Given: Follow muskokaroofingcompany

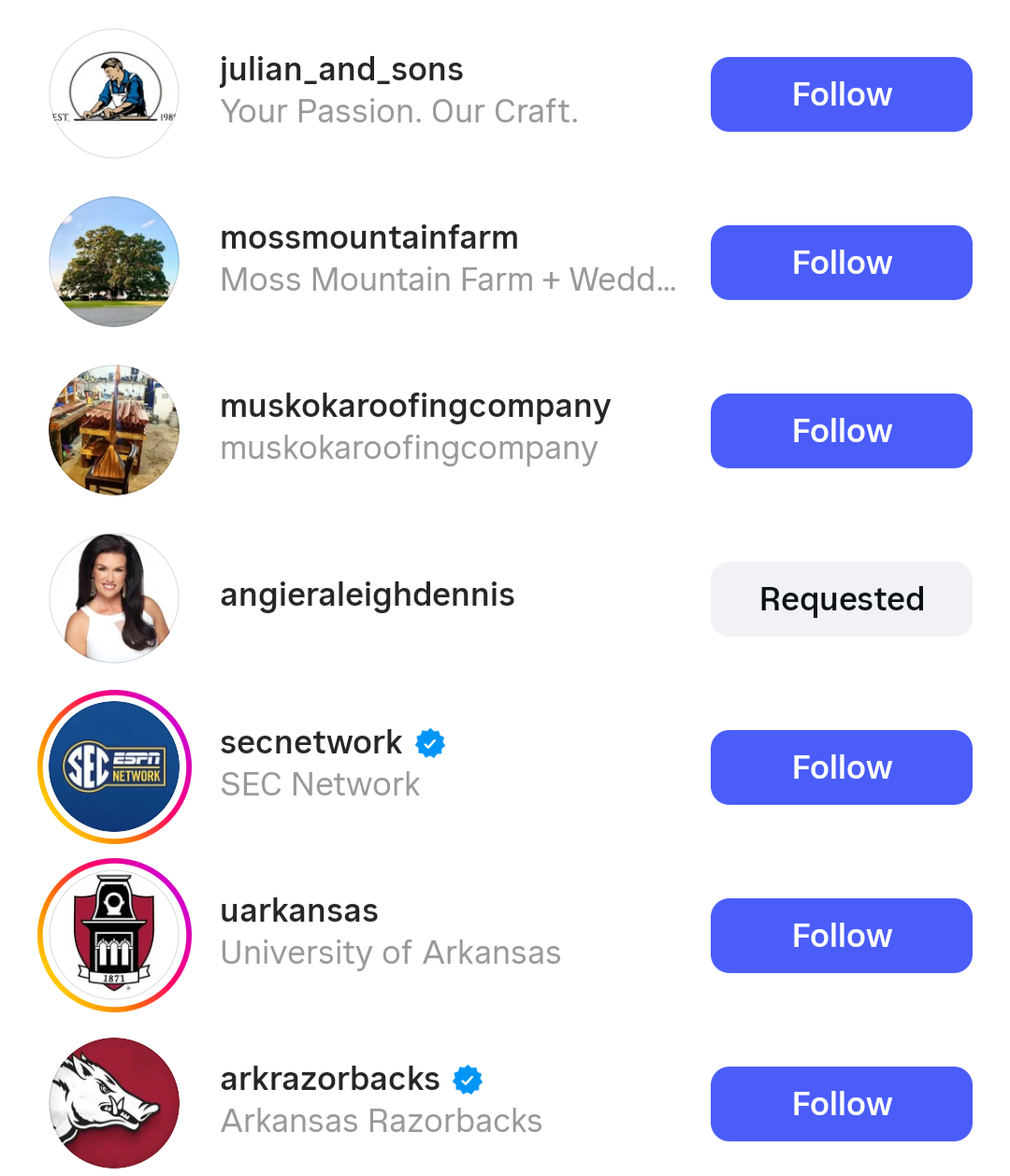Looking at the screenshot, I should [841, 431].
